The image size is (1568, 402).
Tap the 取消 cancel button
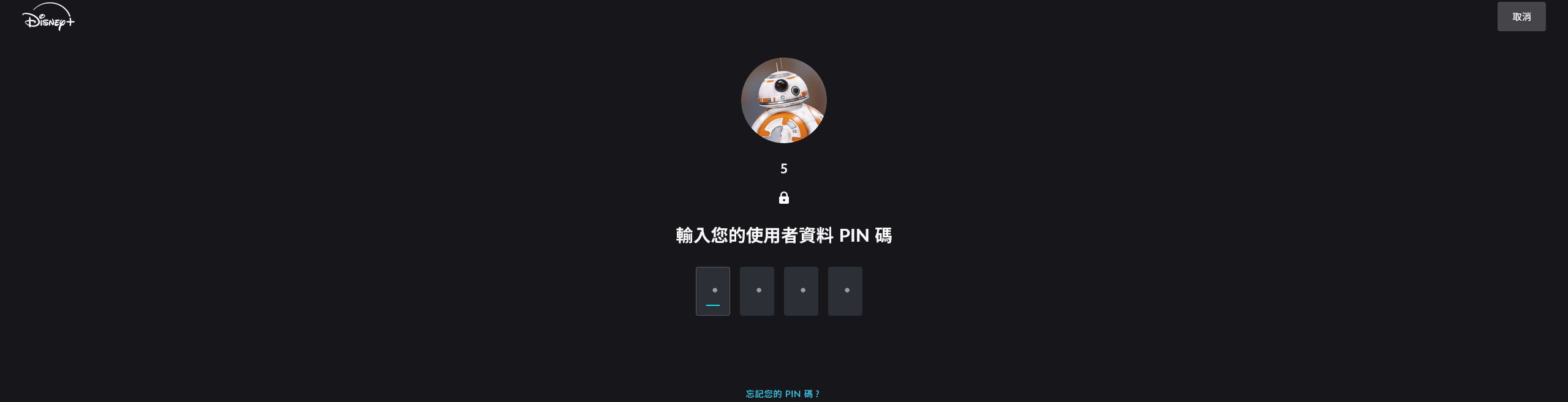(1521, 17)
